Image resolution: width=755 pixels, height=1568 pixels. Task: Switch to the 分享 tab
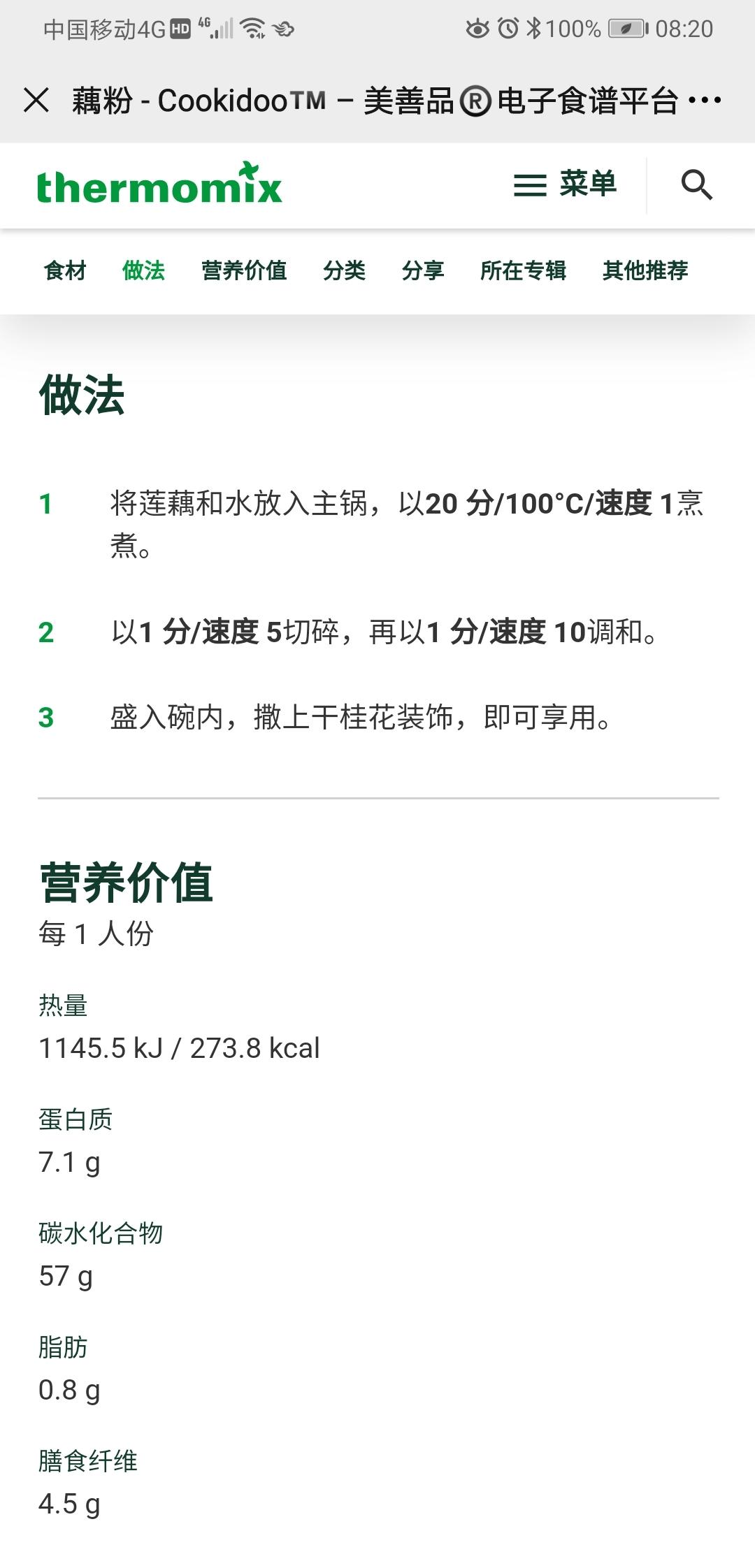click(x=423, y=270)
